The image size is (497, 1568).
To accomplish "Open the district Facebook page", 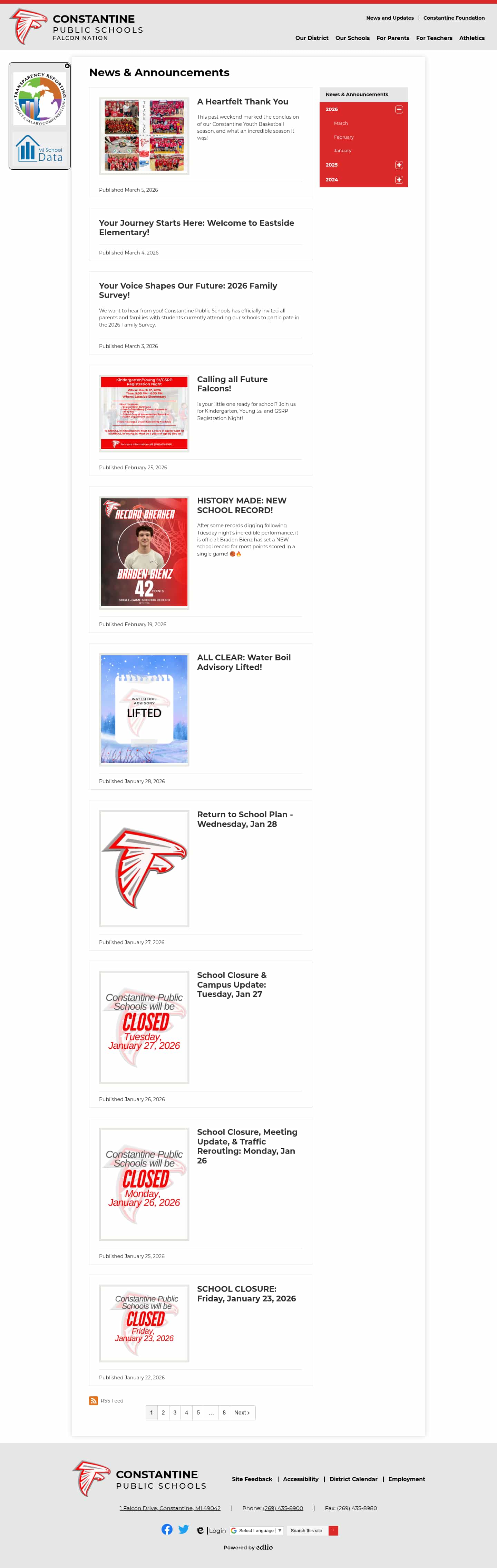I will coord(167,1529).
